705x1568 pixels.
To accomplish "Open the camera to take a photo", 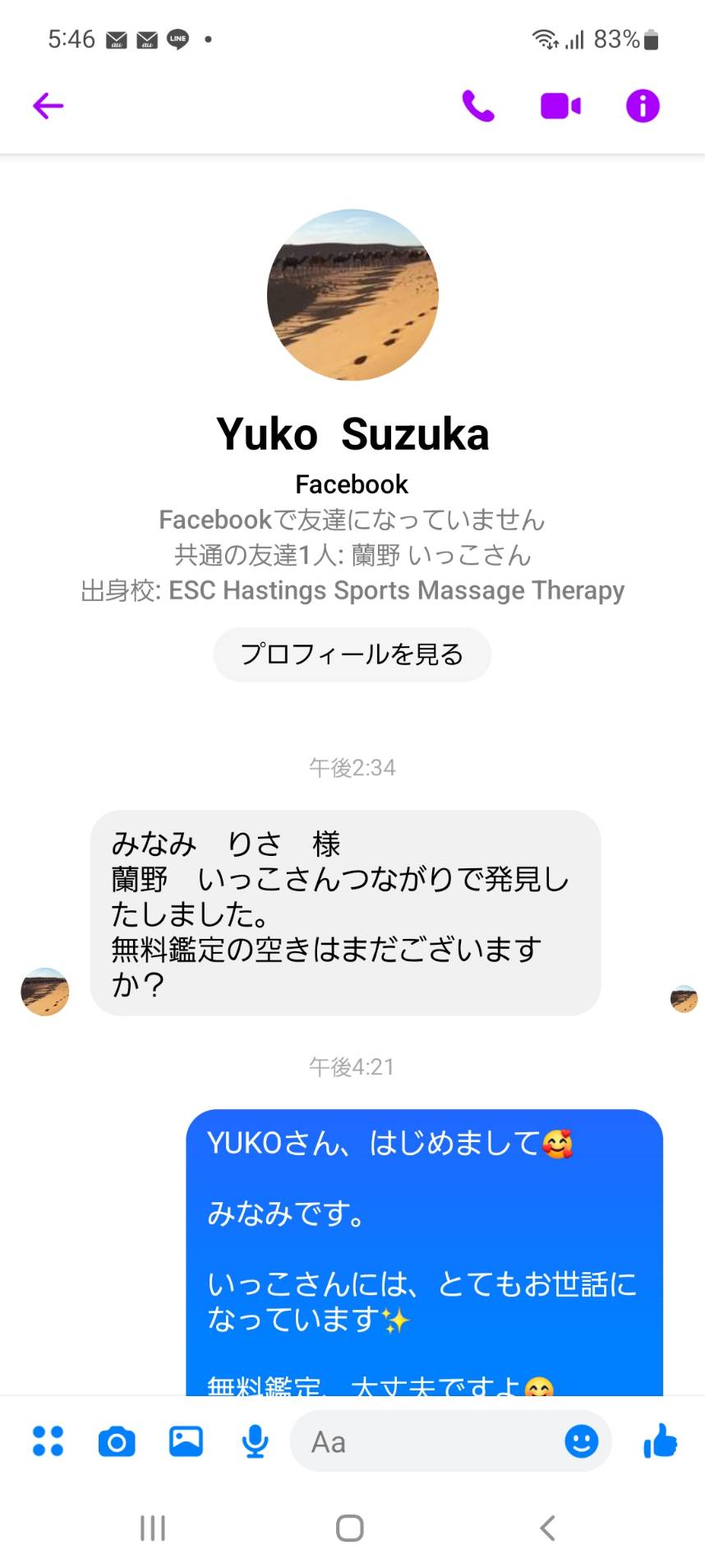I will tap(117, 1441).
